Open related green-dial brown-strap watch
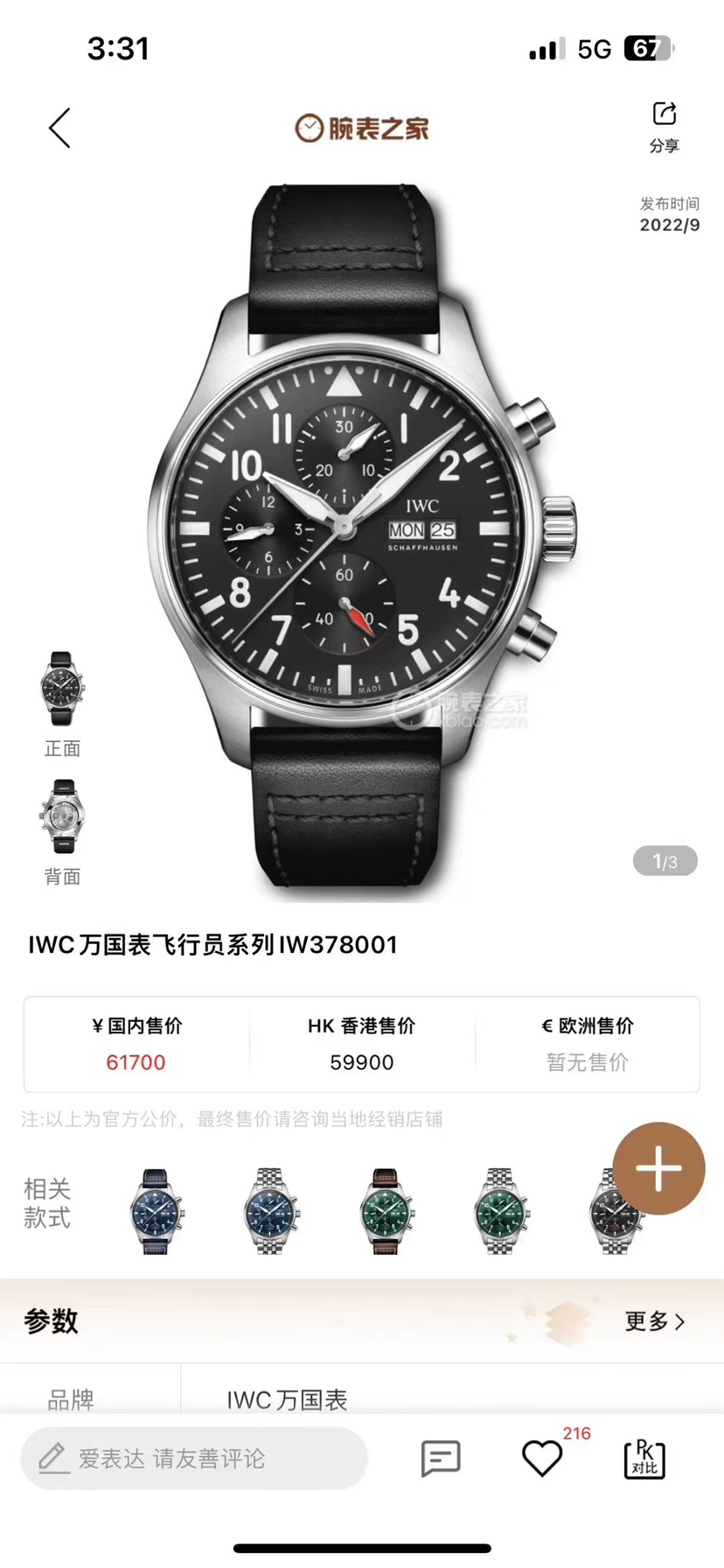 pos(386,1212)
